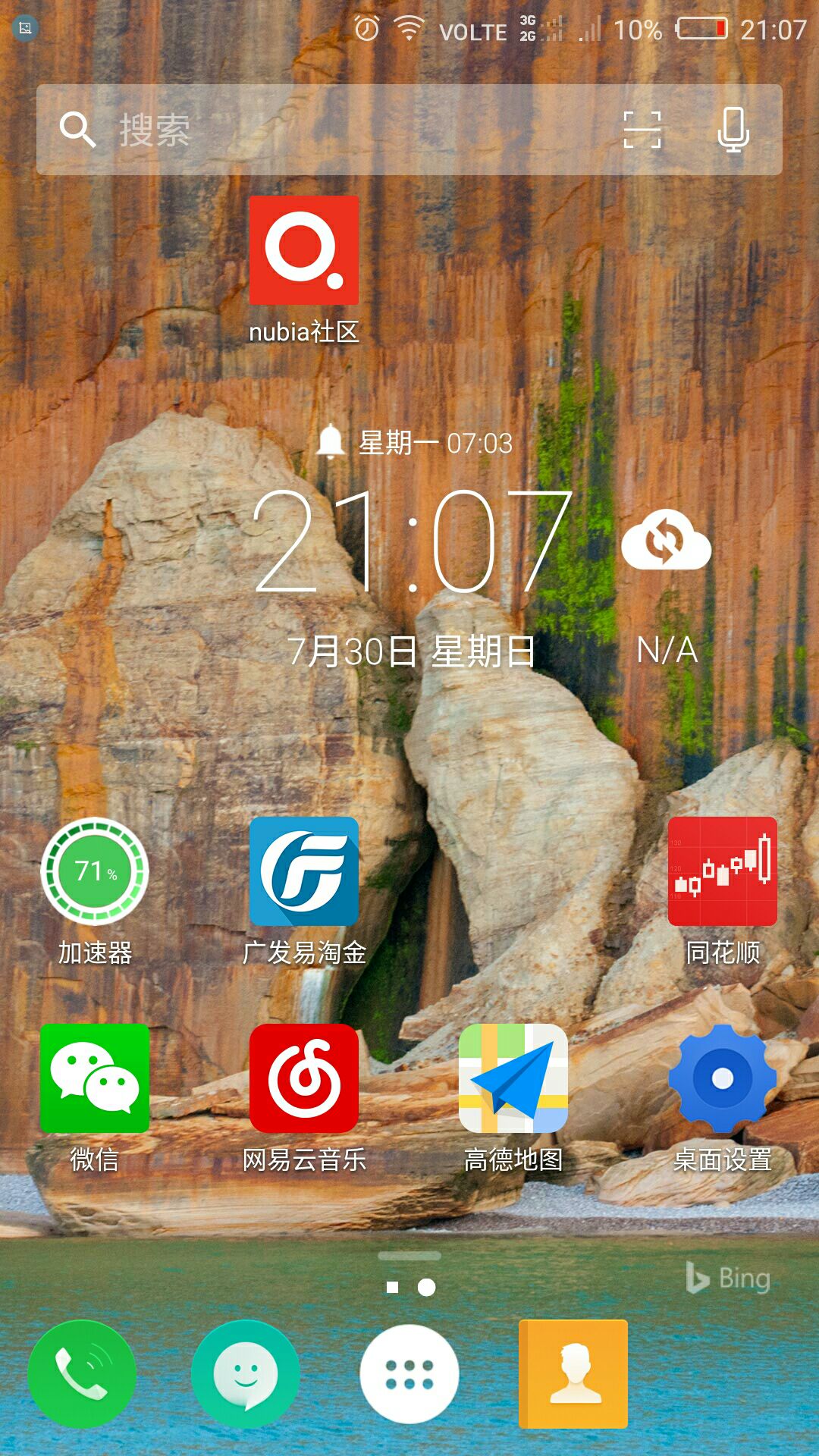Image resolution: width=819 pixels, height=1456 pixels.
Task: Open the contacts app in the dock
Action: click(x=573, y=1374)
